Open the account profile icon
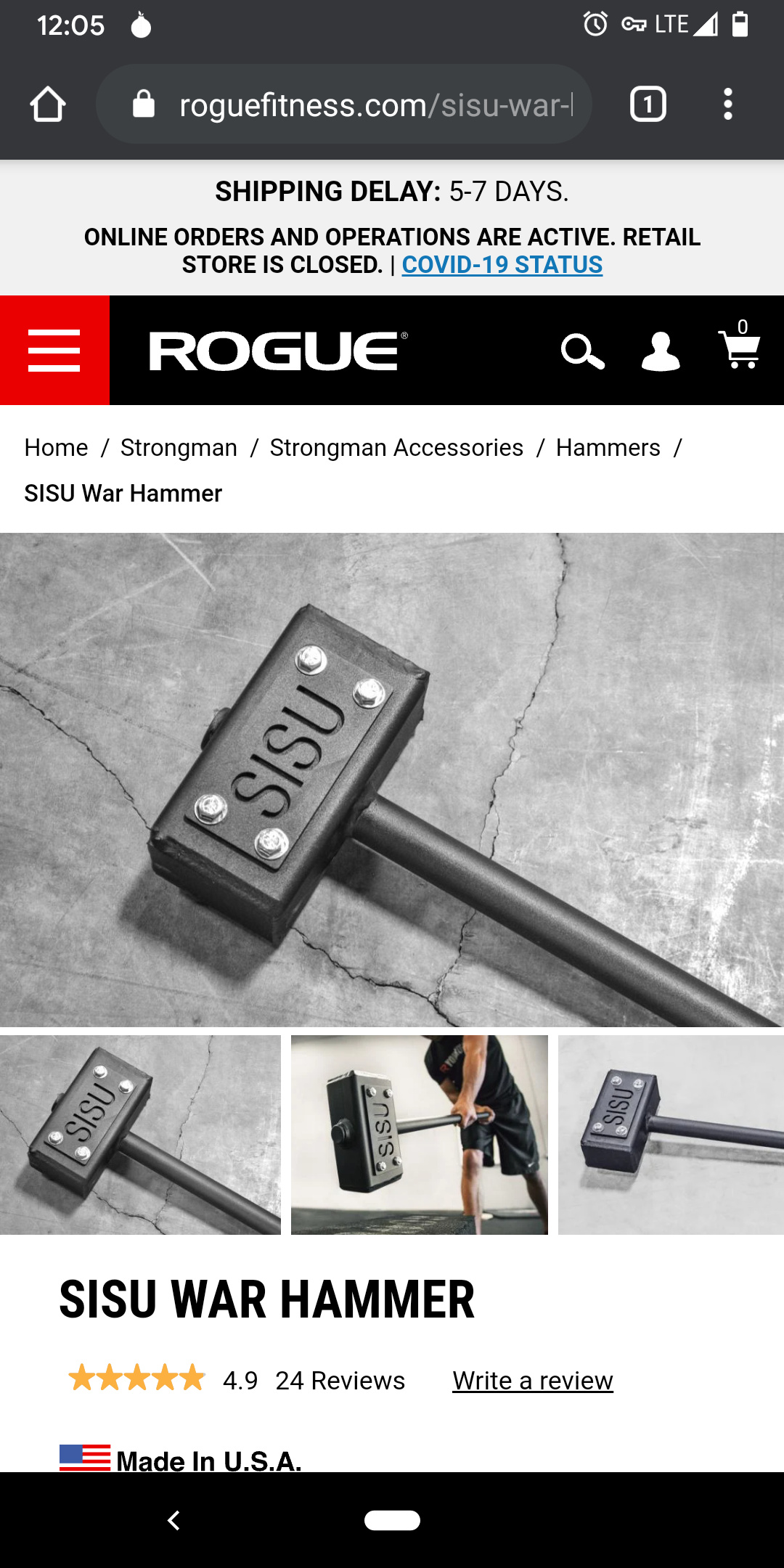This screenshot has width=784, height=1568. [x=661, y=351]
